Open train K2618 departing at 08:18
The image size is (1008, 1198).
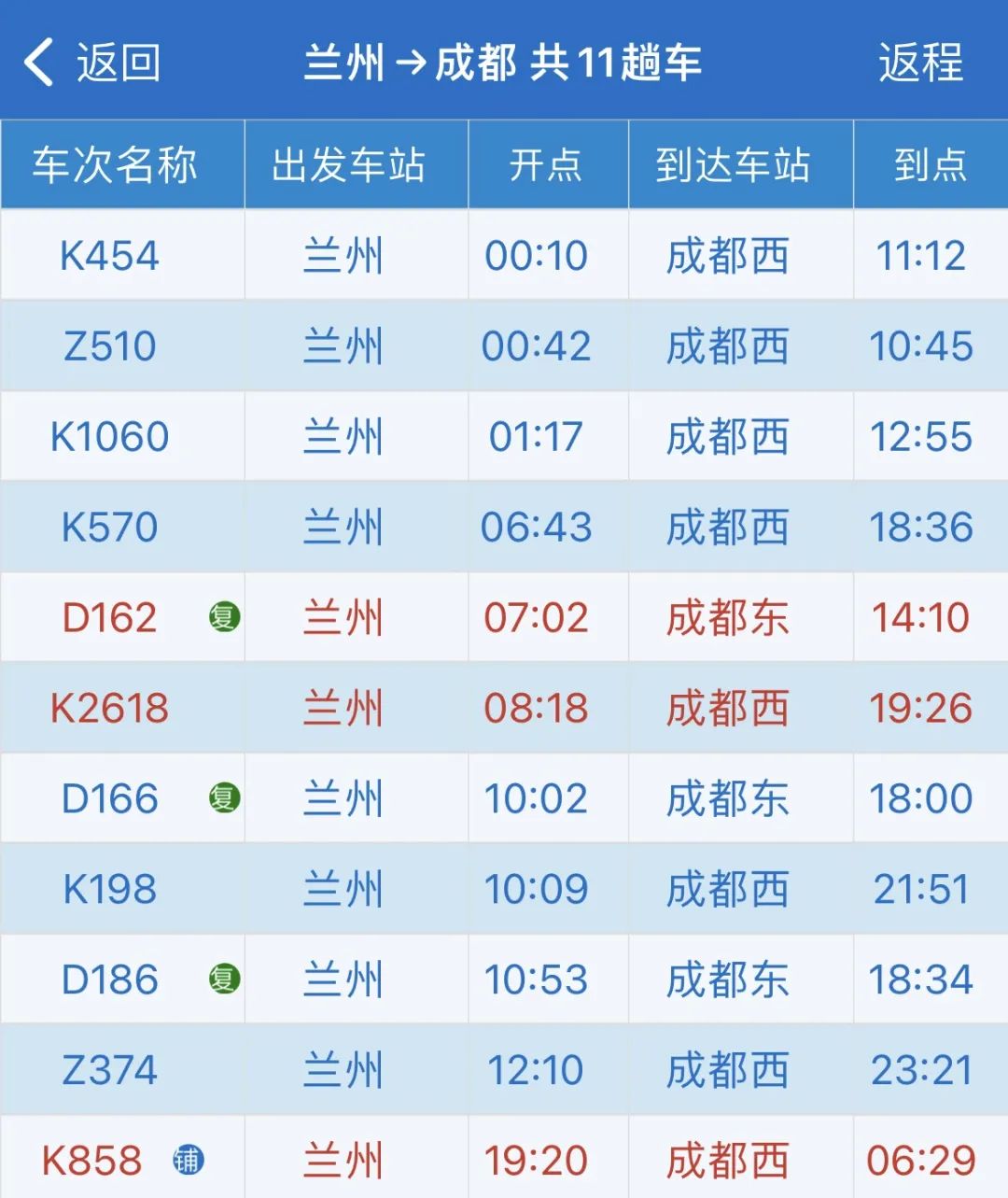pos(110,708)
